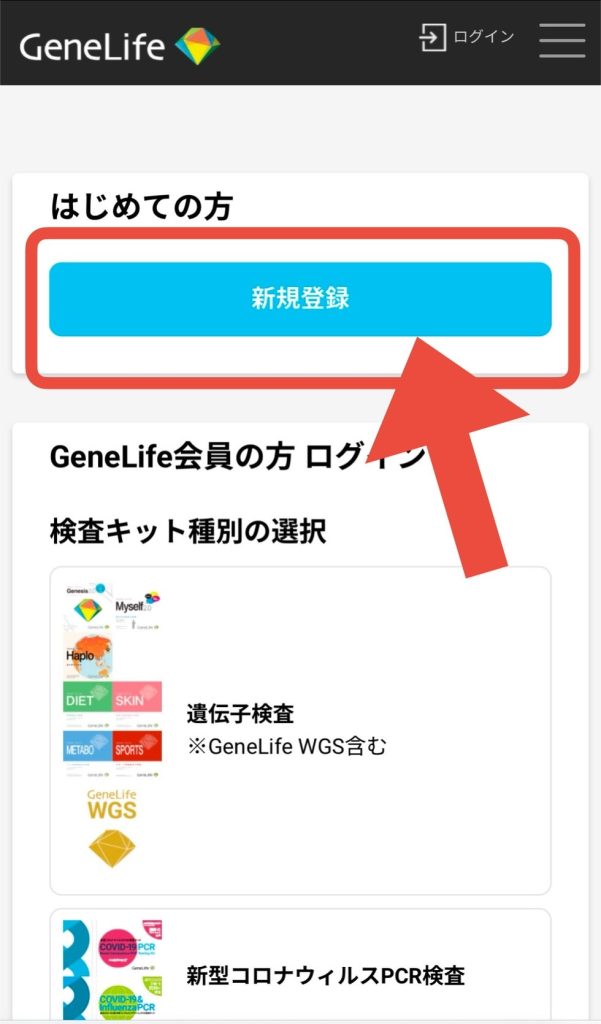Select the 遺伝子検査 kit type card
This screenshot has width=601, height=1024.
[x=300, y=730]
